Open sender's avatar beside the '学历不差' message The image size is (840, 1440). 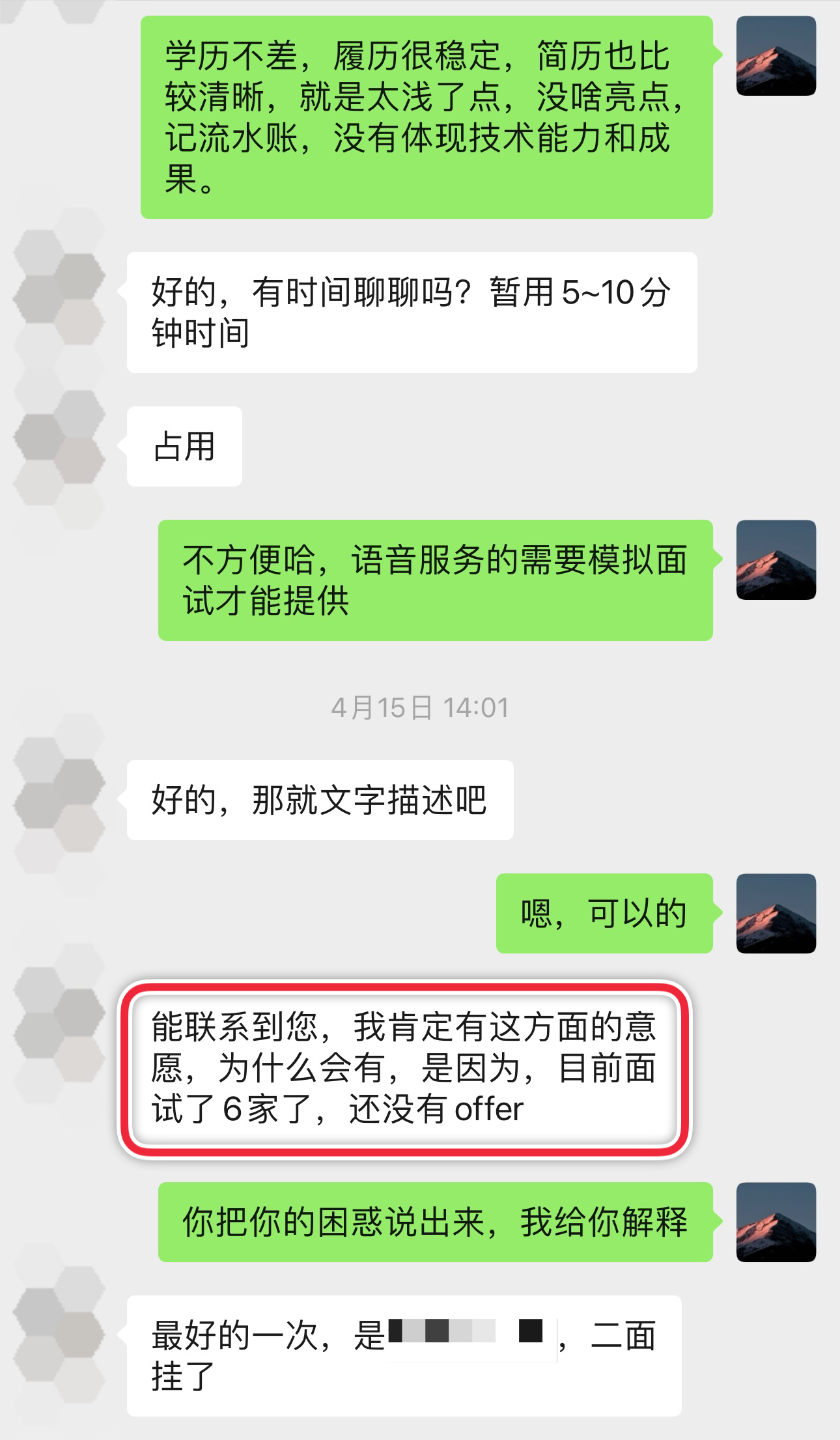pyautogui.click(x=776, y=56)
